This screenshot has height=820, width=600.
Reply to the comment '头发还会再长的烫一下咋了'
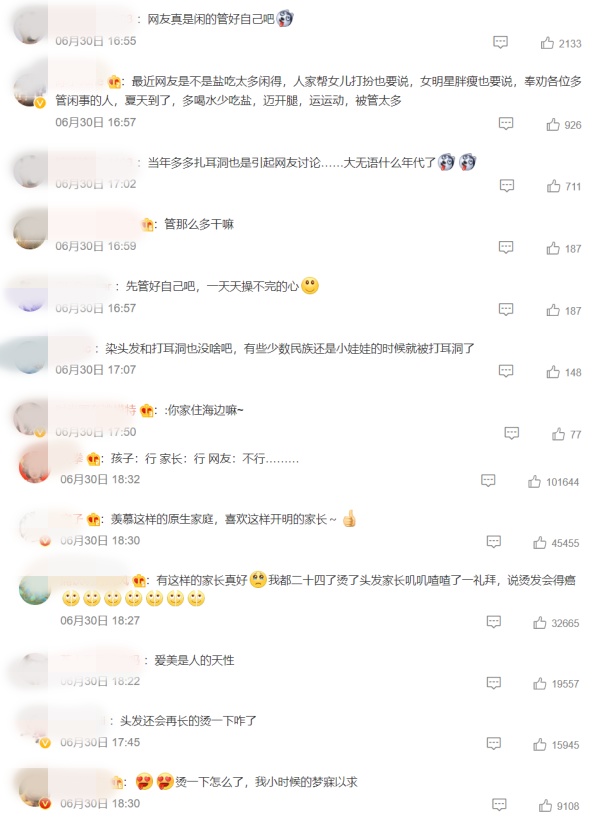click(493, 745)
